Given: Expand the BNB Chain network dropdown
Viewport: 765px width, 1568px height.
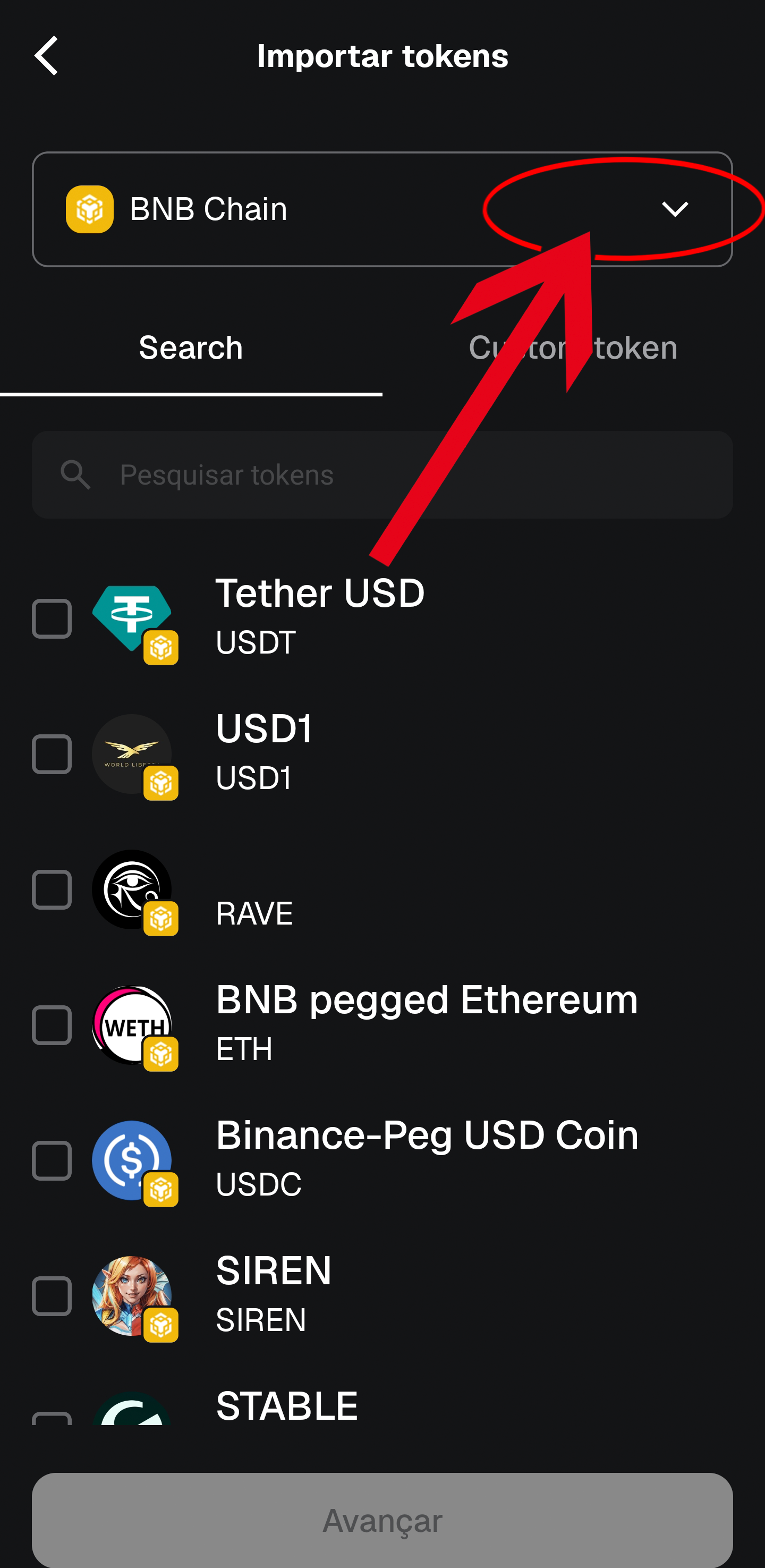Looking at the screenshot, I should pyautogui.click(x=674, y=209).
